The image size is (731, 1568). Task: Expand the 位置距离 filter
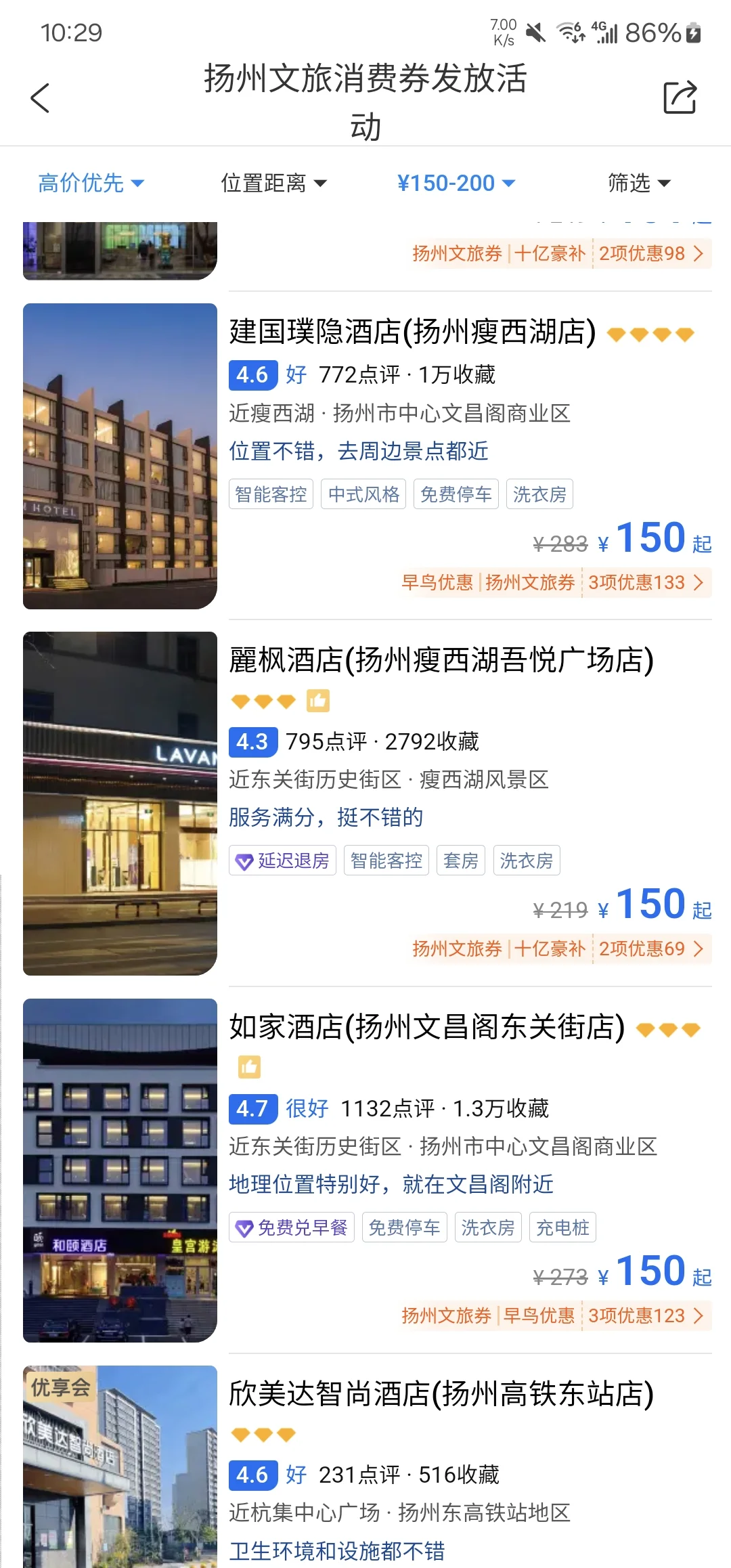coord(273,183)
